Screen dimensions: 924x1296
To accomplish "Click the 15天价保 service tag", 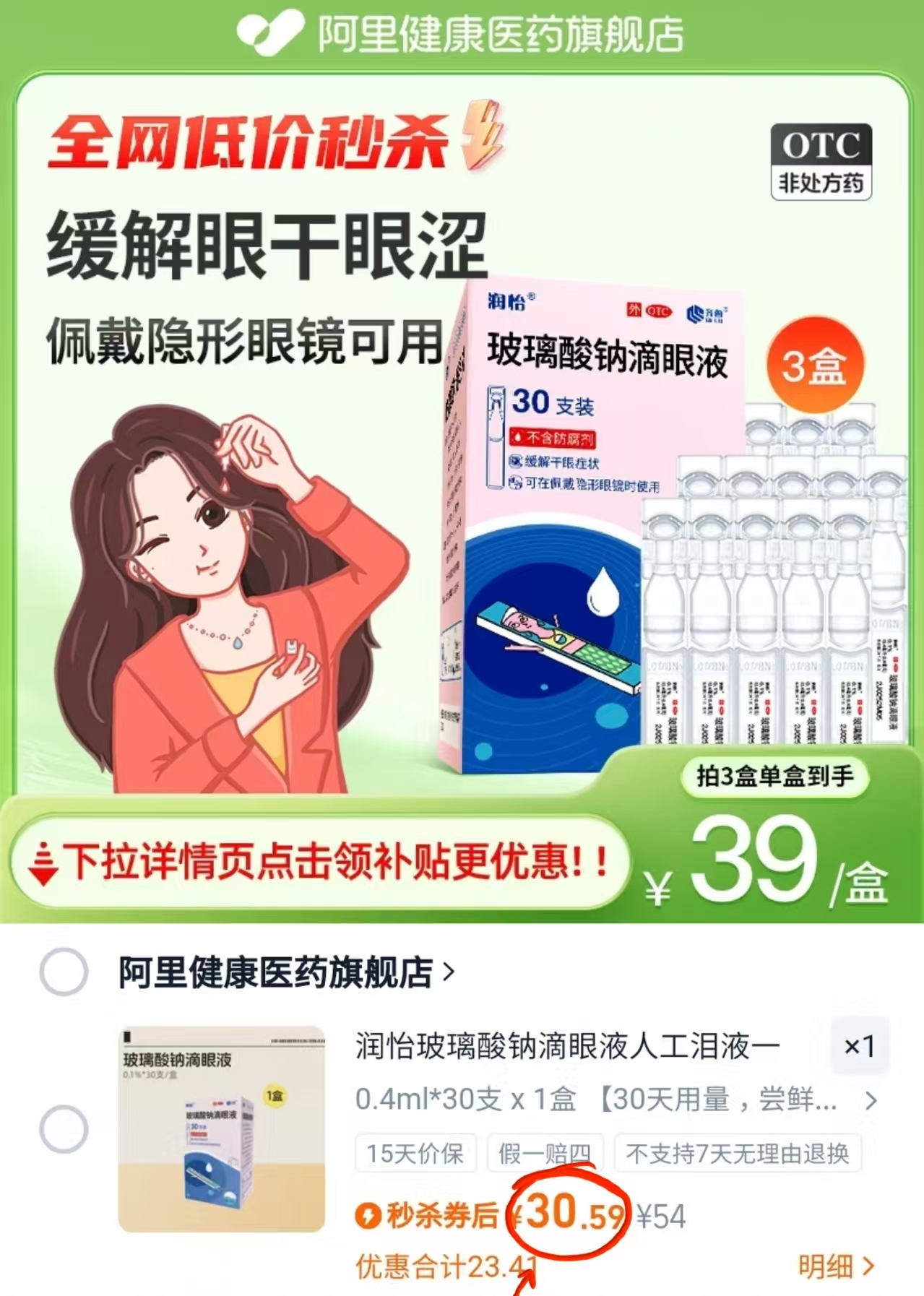I will click(417, 1156).
